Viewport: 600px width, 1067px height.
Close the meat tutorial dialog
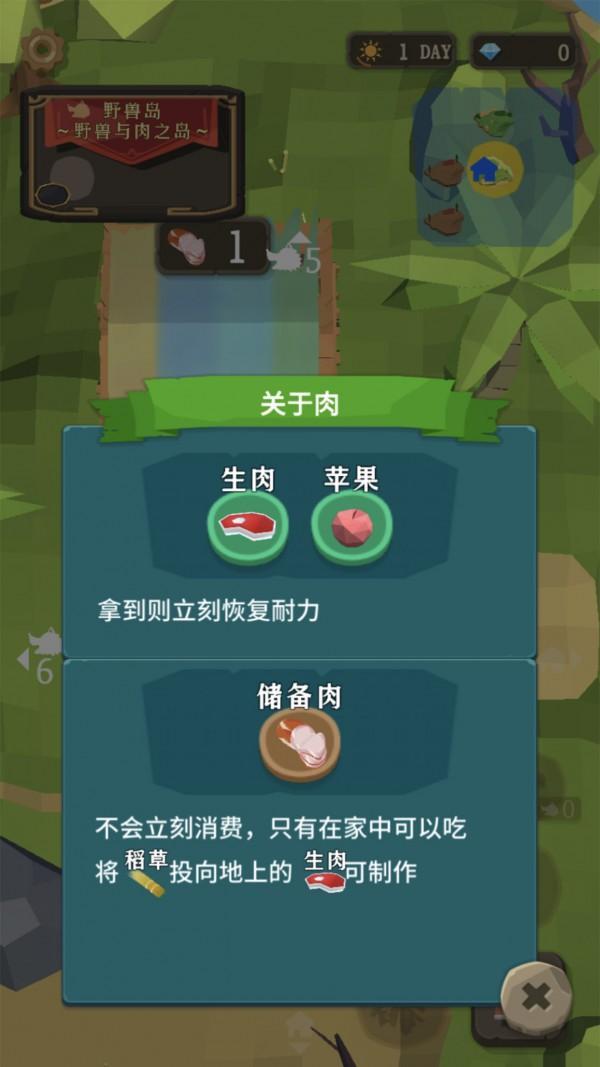[x=537, y=997]
